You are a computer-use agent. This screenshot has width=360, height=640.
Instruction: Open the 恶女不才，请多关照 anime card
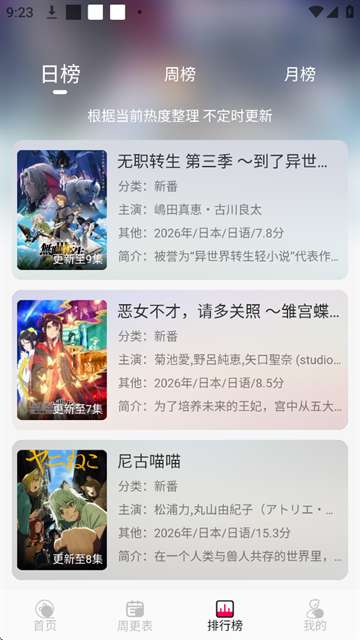click(x=180, y=360)
